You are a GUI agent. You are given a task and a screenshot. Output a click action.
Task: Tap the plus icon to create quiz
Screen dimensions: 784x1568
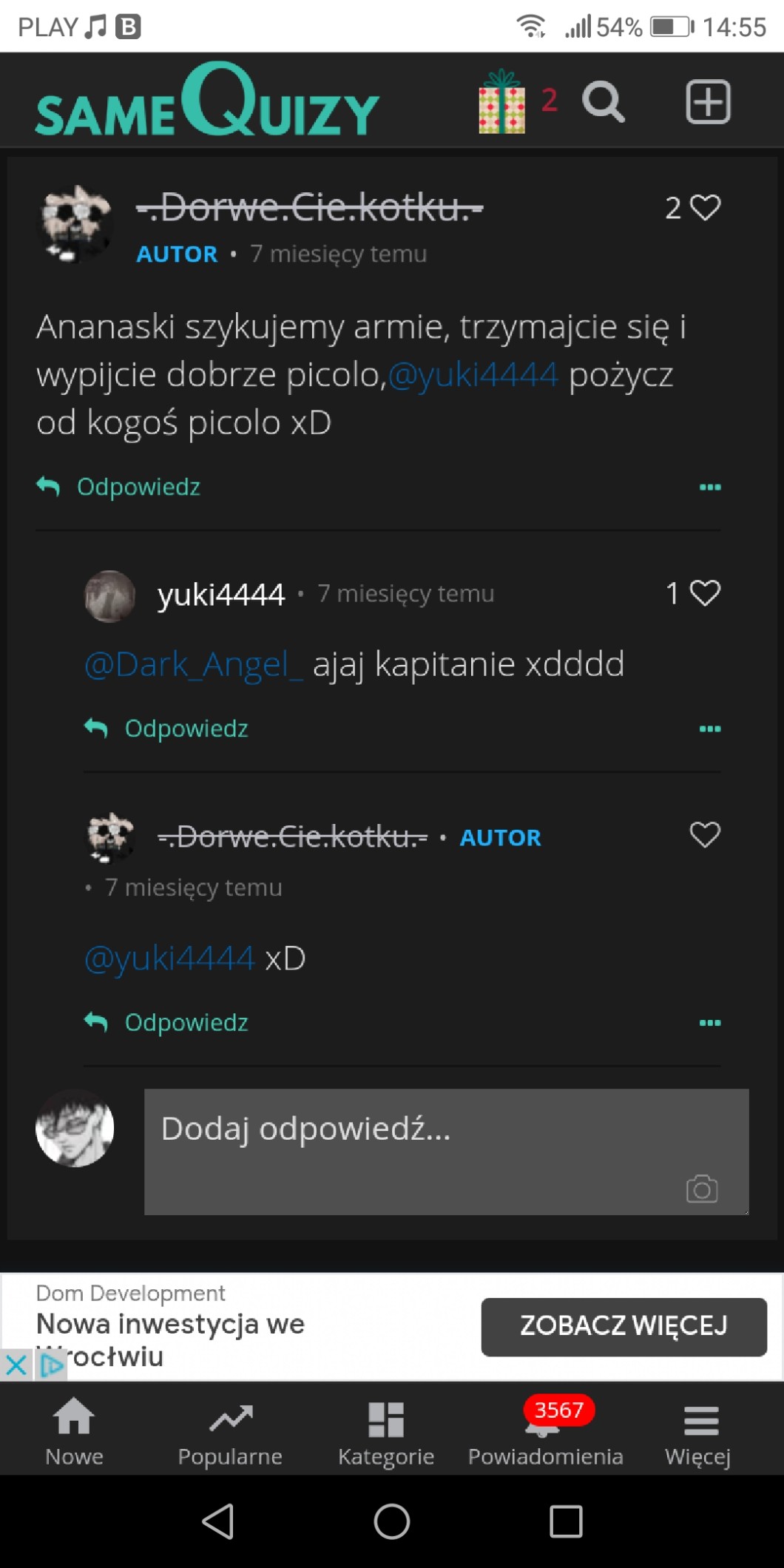pyautogui.click(x=708, y=102)
